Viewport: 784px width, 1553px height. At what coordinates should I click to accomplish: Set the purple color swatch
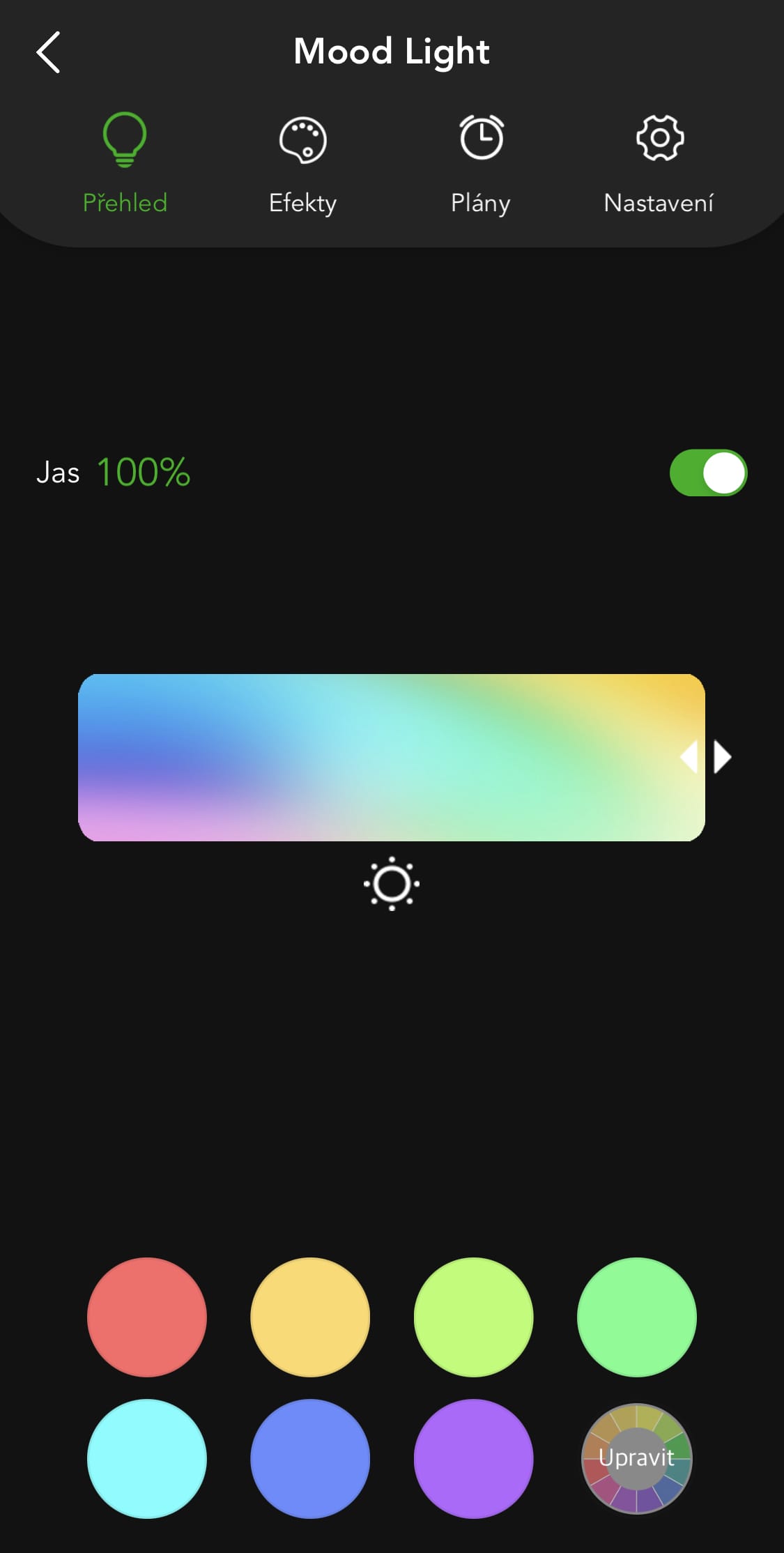click(473, 1458)
